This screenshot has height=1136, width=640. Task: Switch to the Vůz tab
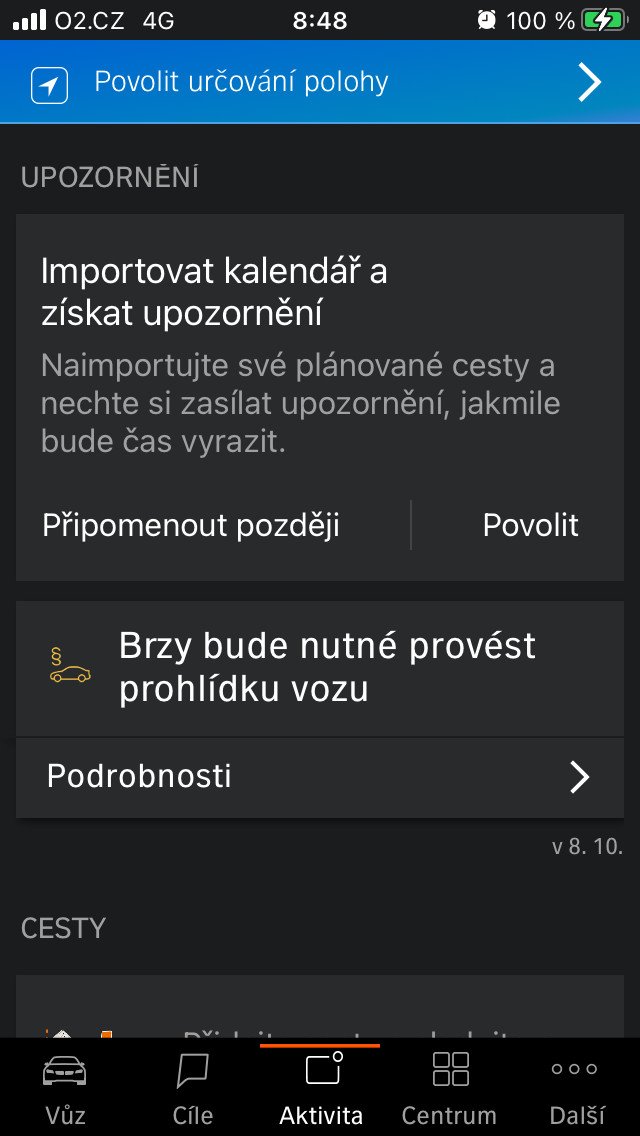point(65,1087)
